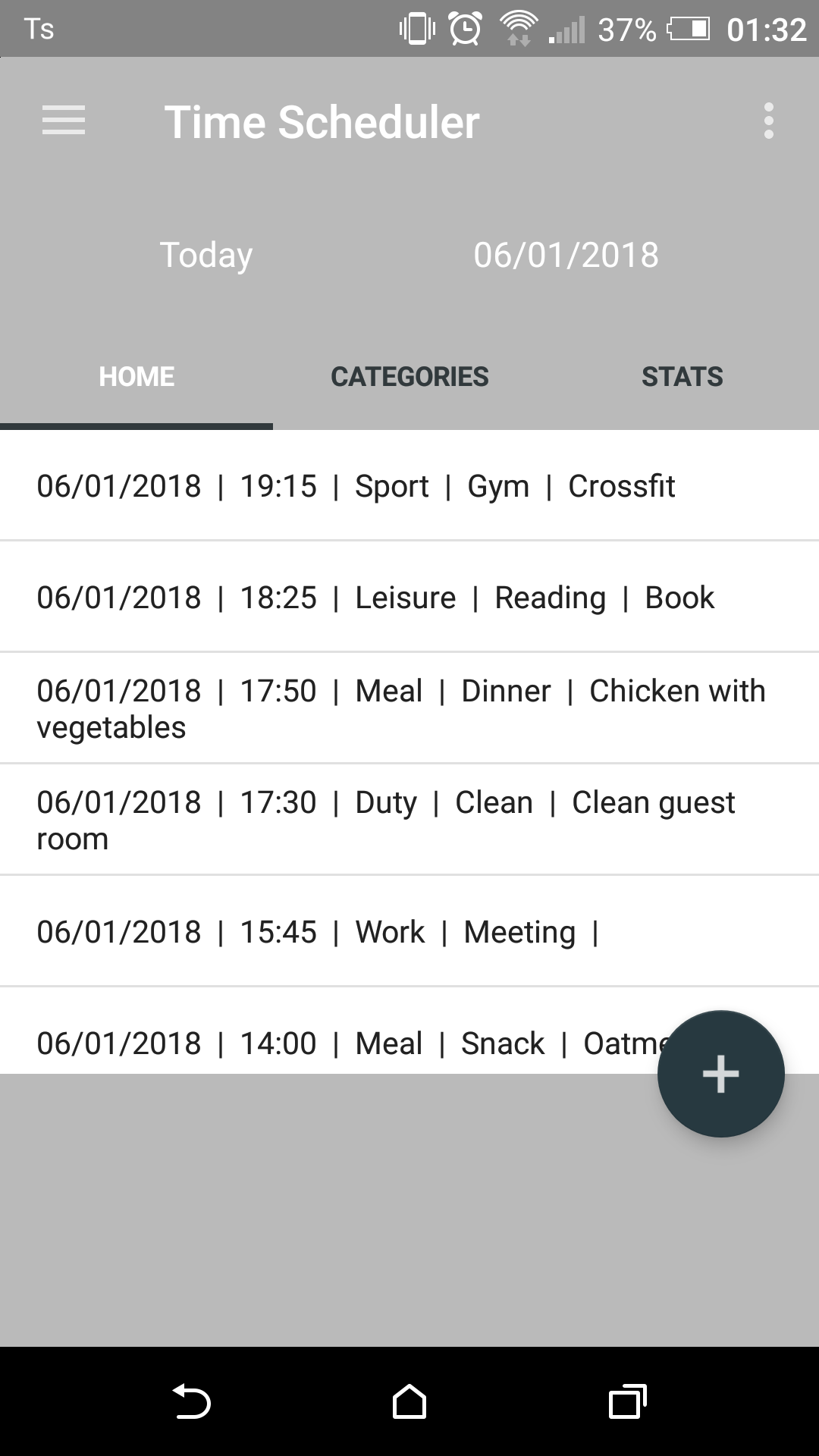Image resolution: width=819 pixels, height=1456 pixels.
Task: Open the 19:15 Crossfit gym entry
Action: point(356,486)
